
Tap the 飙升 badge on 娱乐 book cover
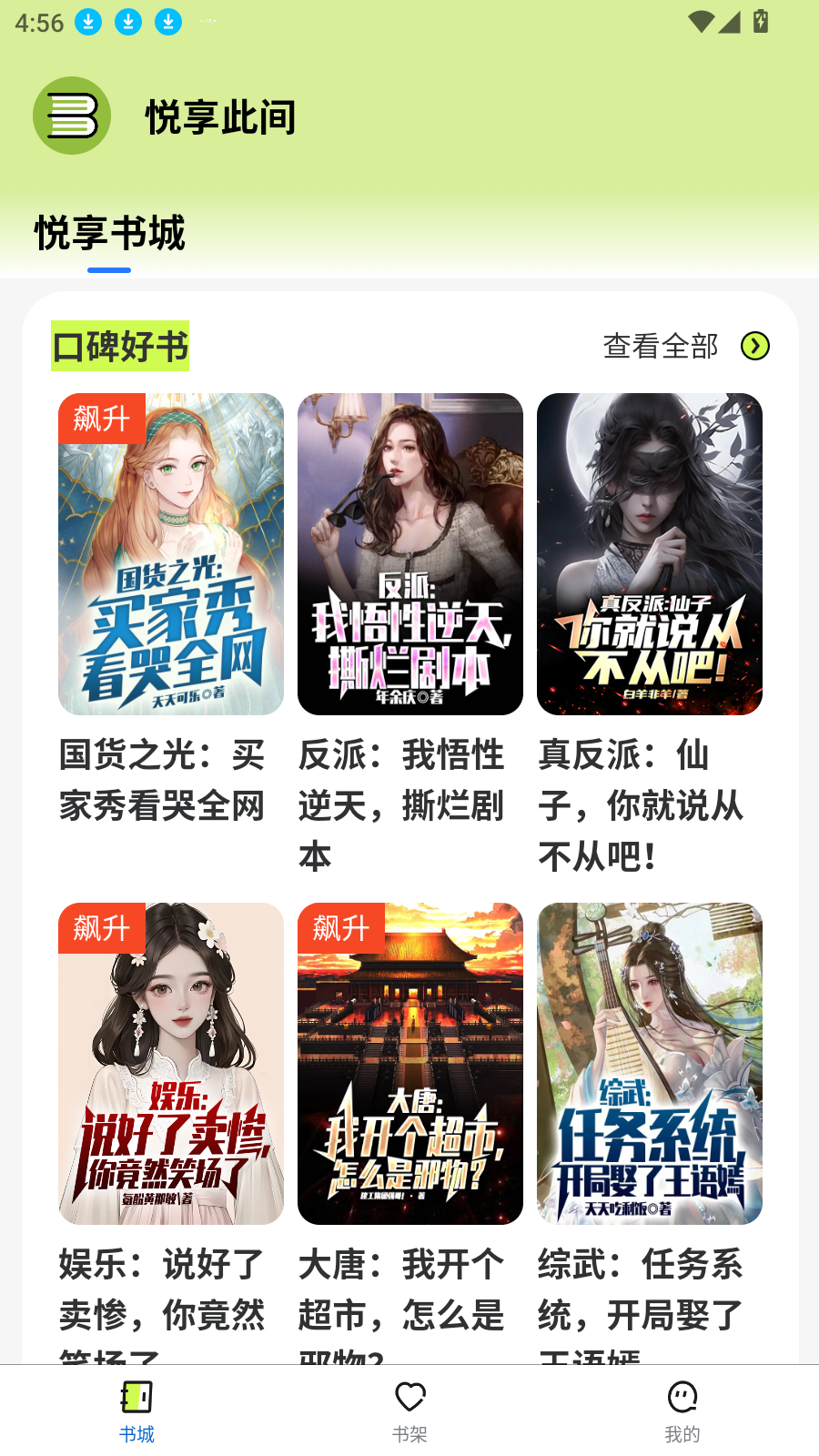[x=101, y=929]
